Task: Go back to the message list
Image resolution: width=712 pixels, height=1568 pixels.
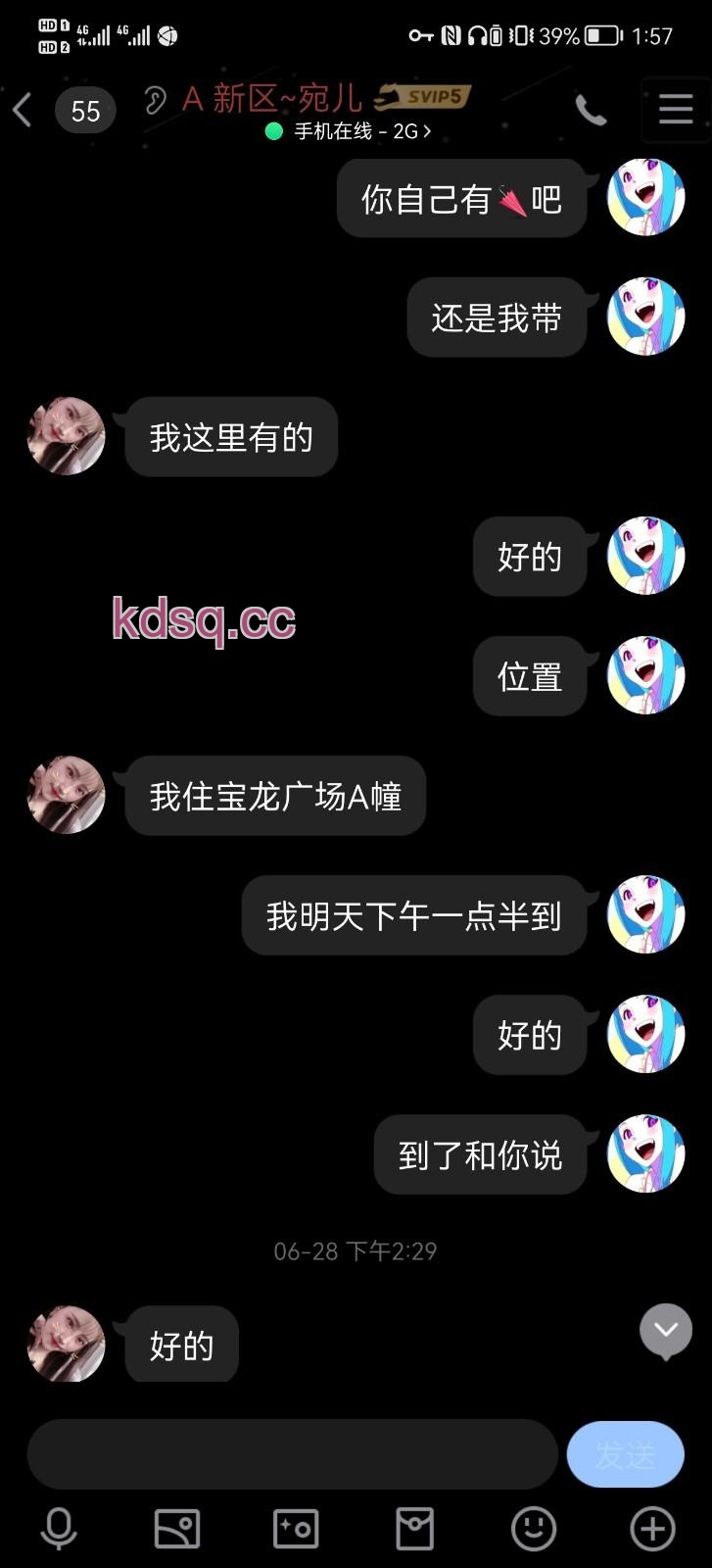Action: (24, 110)
